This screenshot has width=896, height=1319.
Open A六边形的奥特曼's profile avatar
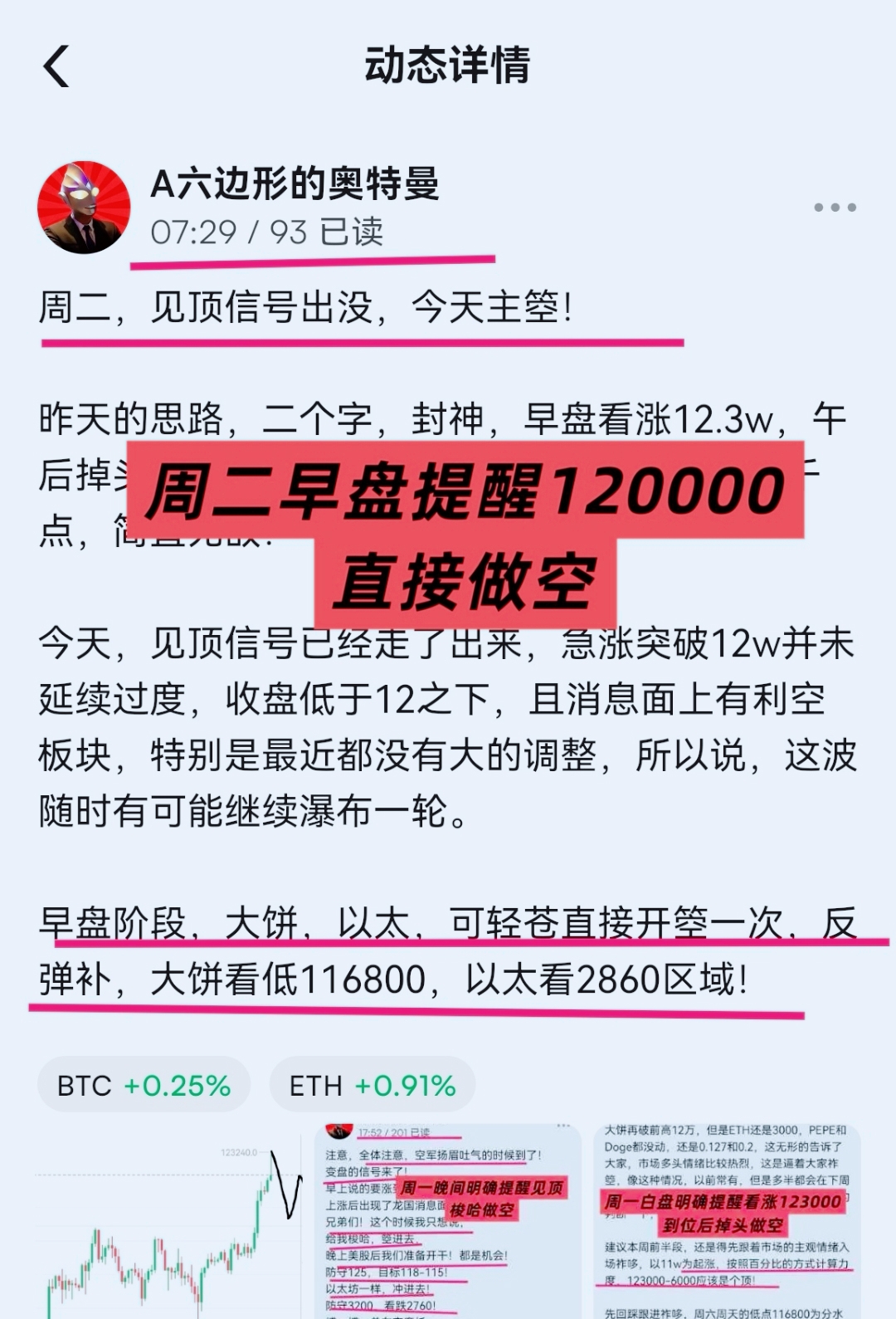pyautogui.click(x=84, y=208)
